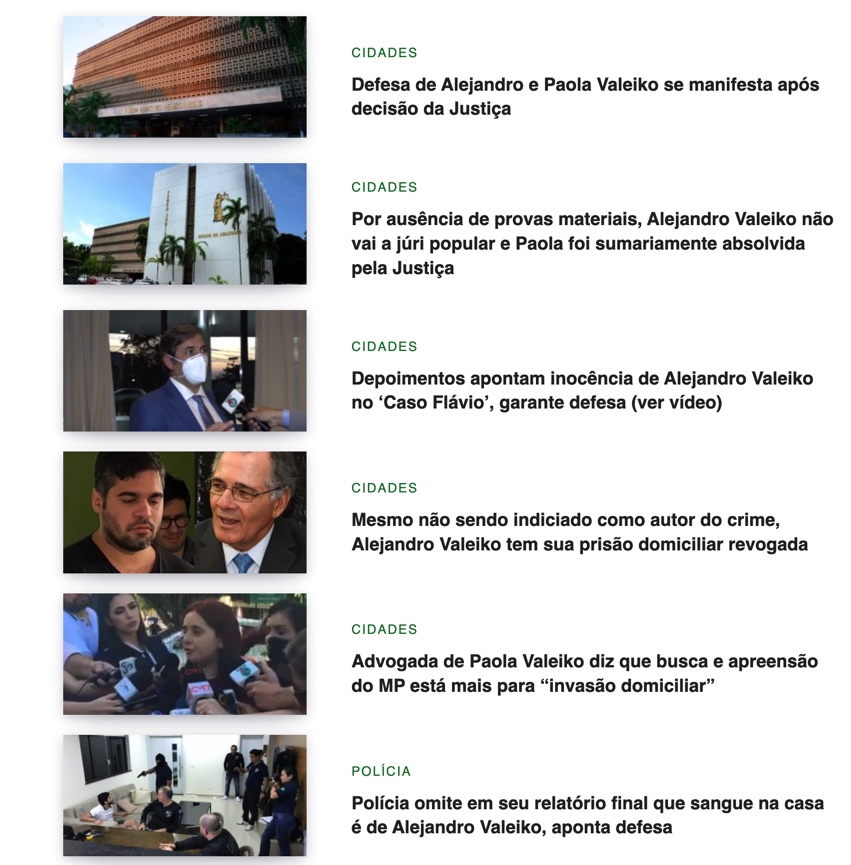Read article 'Por ausência de provas materiais'
The width and height of the screenshot is (851, 865).
tap(592, 244)
